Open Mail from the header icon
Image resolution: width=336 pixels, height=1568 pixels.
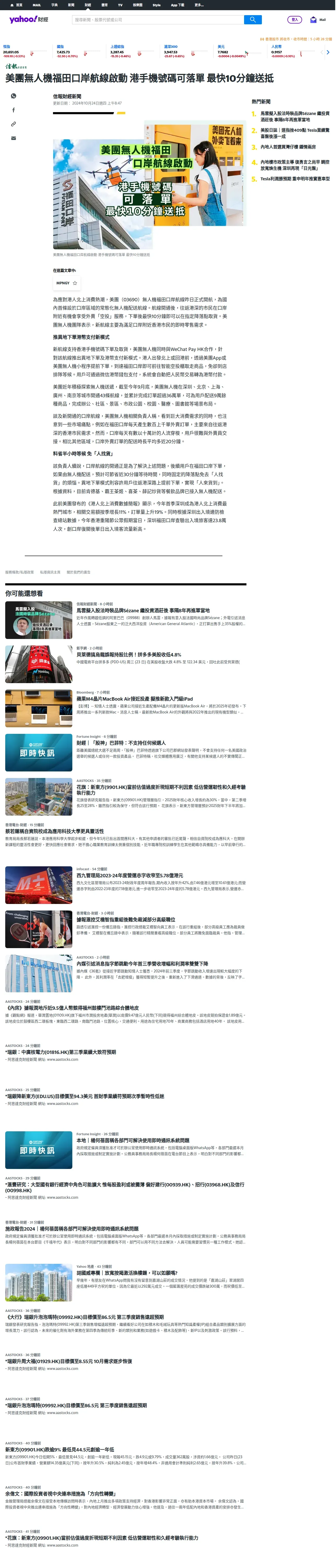[317, 20]
